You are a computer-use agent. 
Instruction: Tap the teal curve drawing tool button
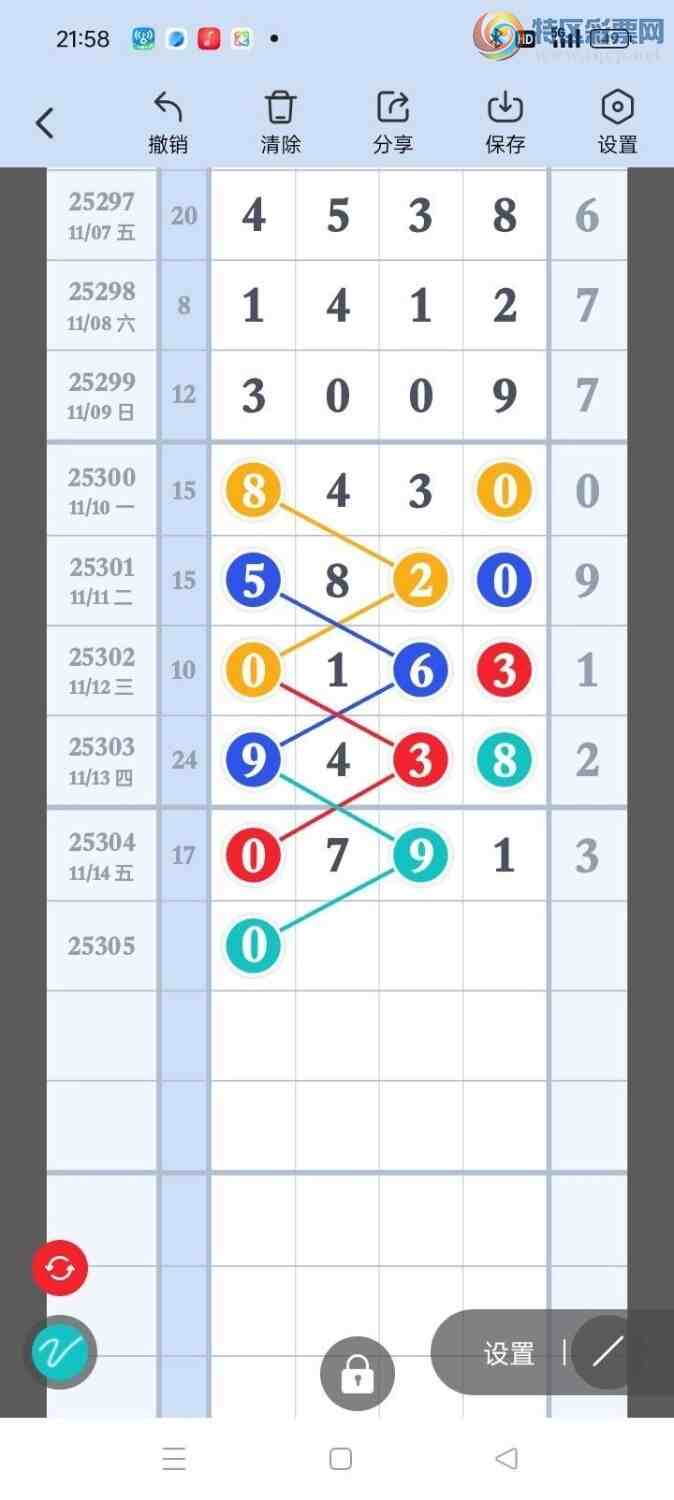click(60, 1352)
